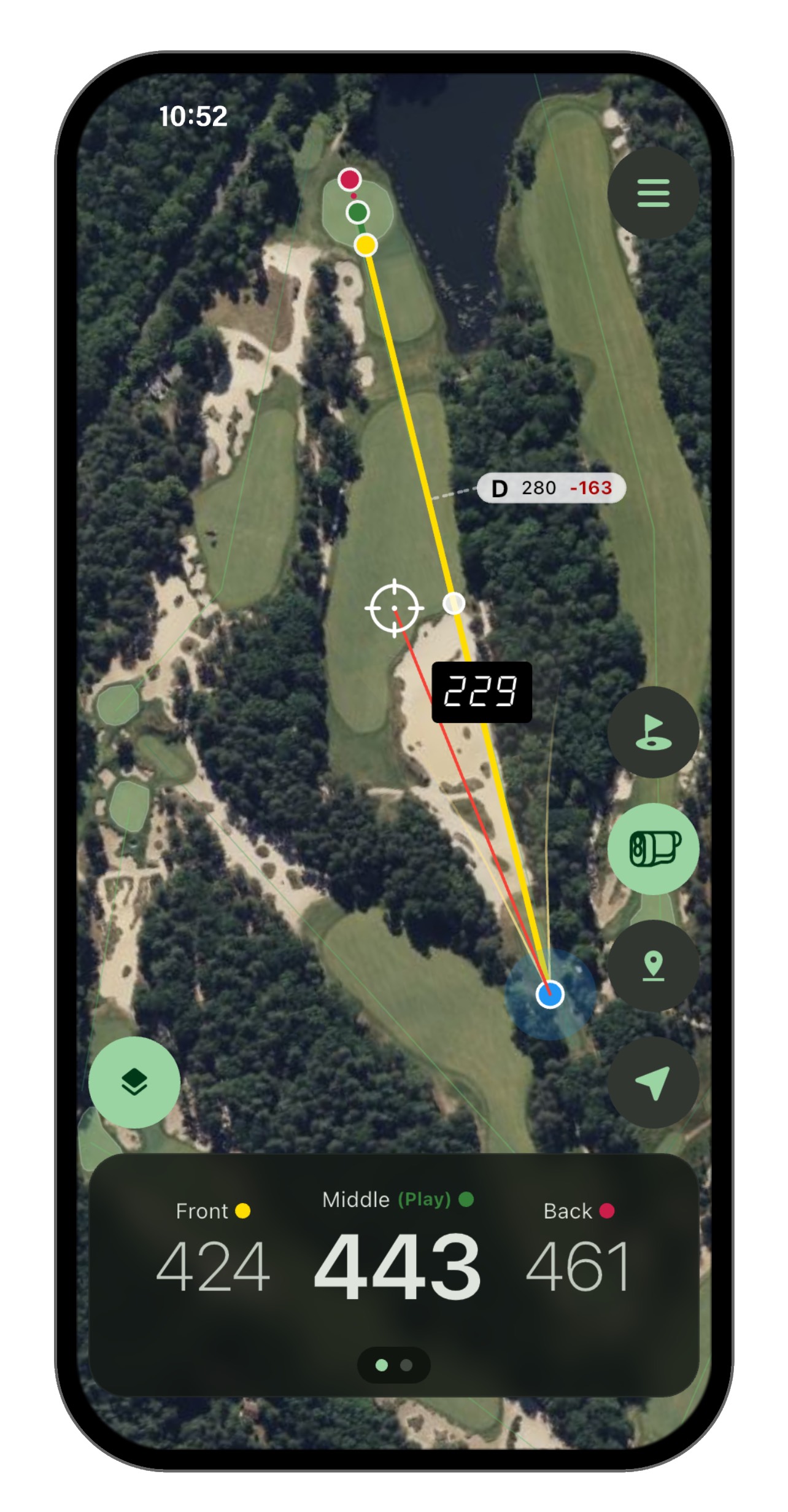
Task: Open the map layers button
Action: pos(134,1082)
